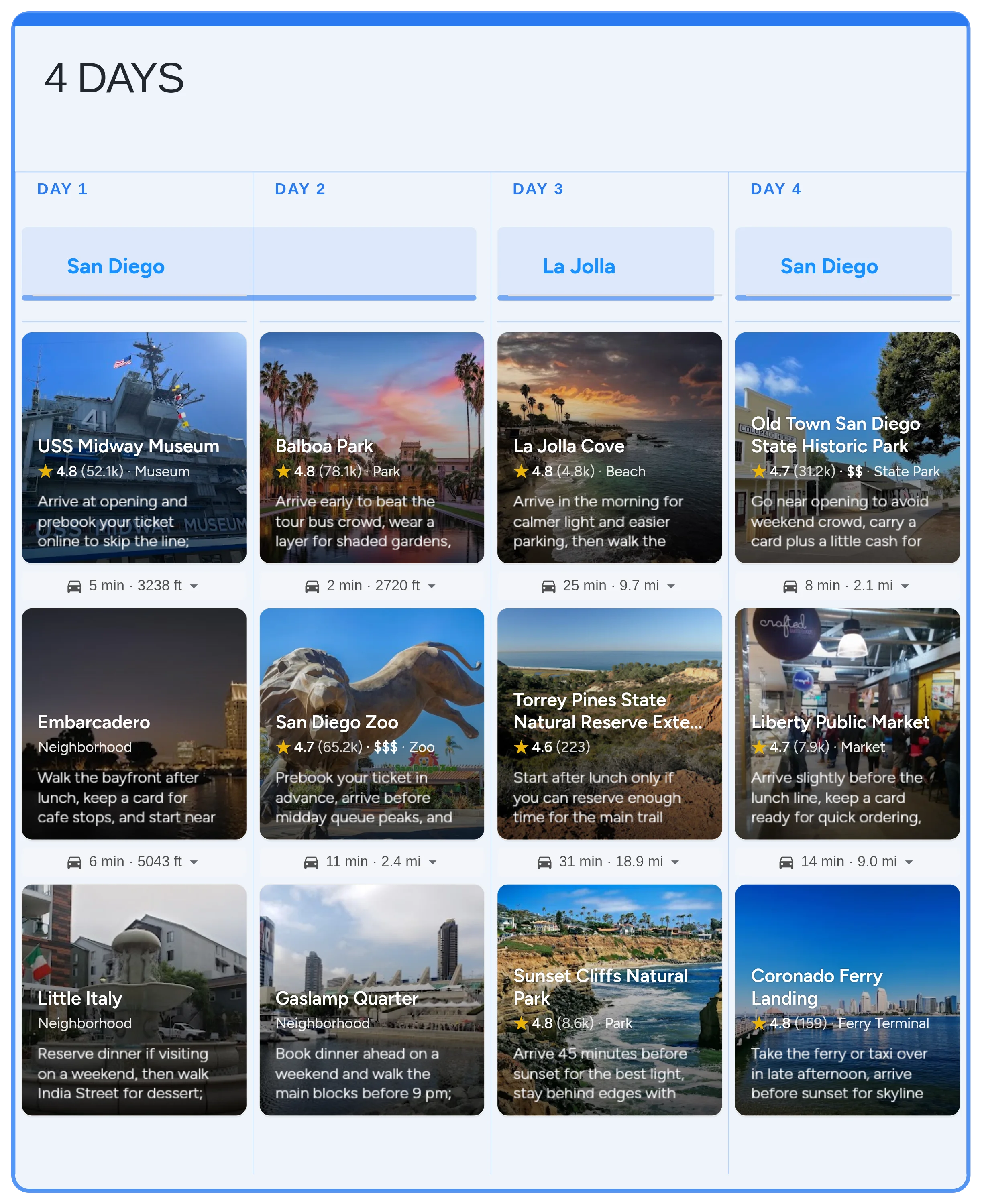Open Old Town San Diego State Historic Park
The width and height of the screenshot is (982, 1204).
point(847,447)
